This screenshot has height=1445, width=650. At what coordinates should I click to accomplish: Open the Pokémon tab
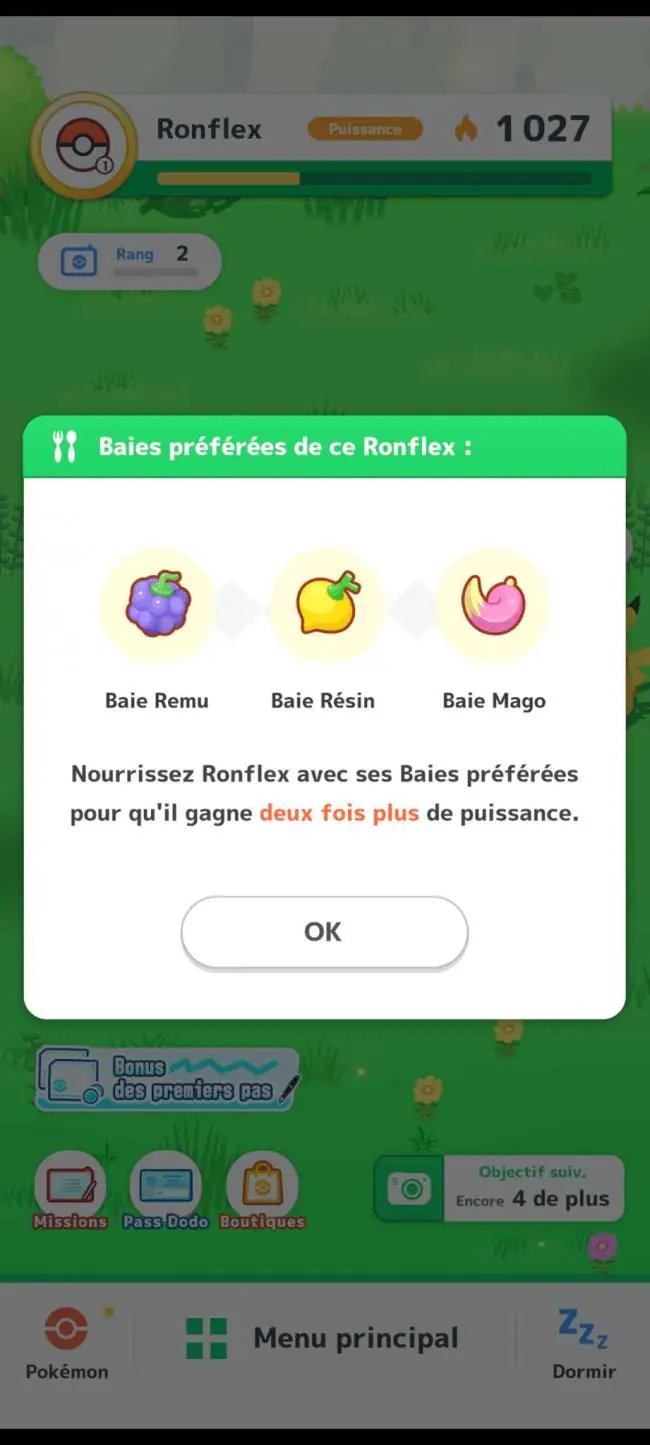pos(67,1343)
